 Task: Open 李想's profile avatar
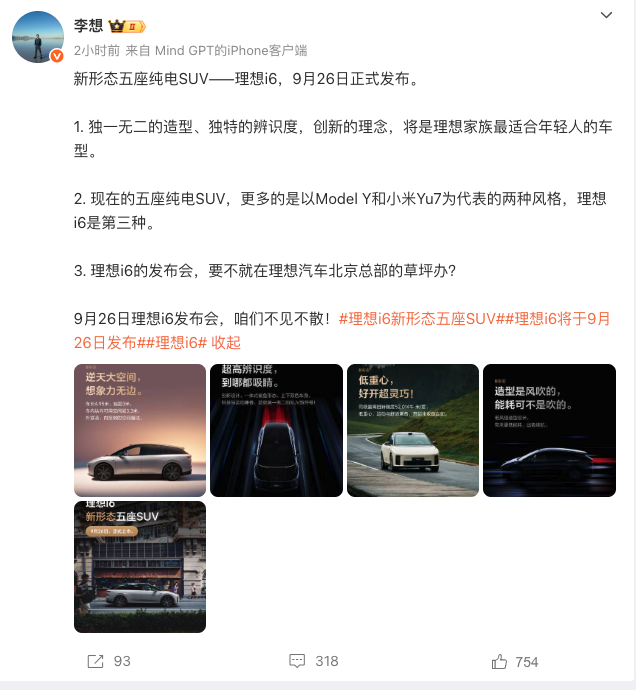pyautogui.click(x=37, y=36)
